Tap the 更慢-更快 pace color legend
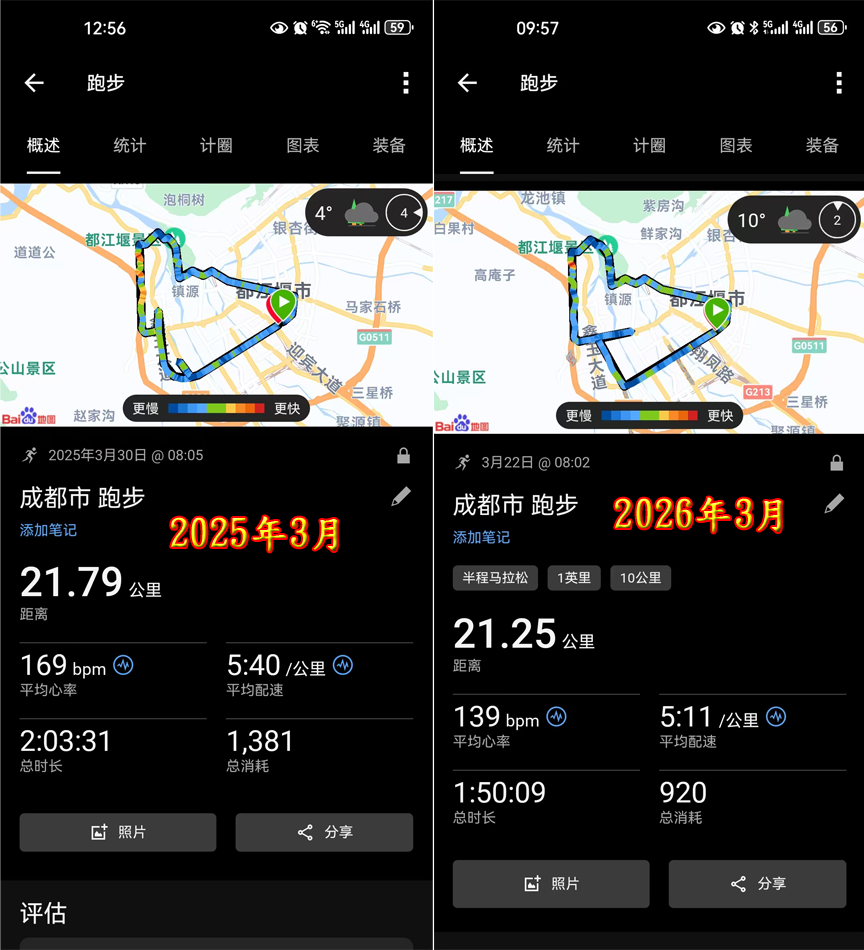 [x=217, y=408]
